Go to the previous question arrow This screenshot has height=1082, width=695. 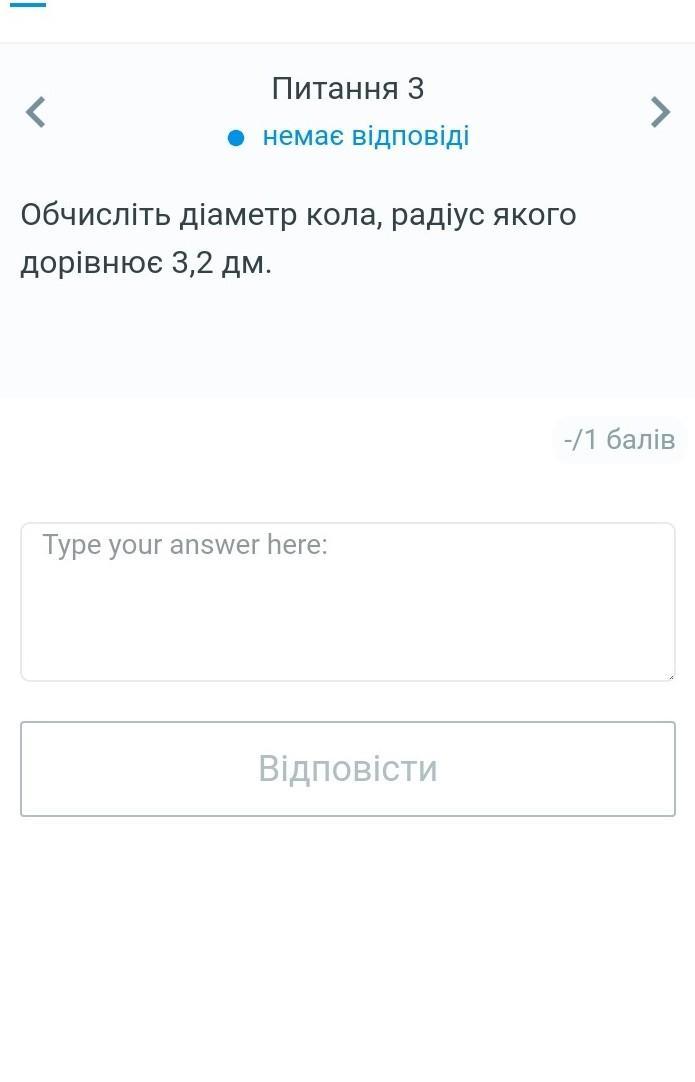point(36,112)
